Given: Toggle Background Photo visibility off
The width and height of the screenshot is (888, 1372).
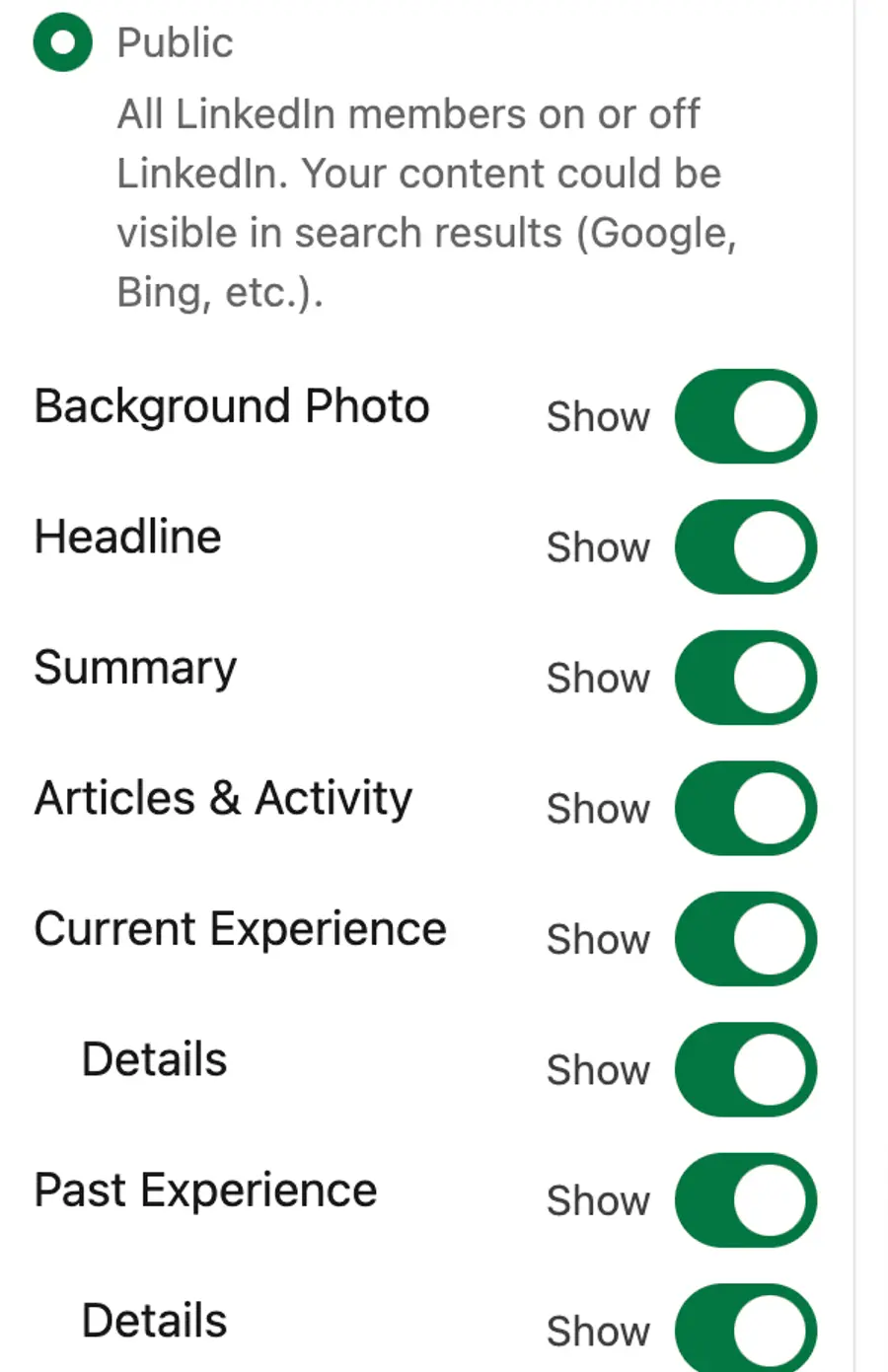Looking at the screenshot, I should [745, 416].
